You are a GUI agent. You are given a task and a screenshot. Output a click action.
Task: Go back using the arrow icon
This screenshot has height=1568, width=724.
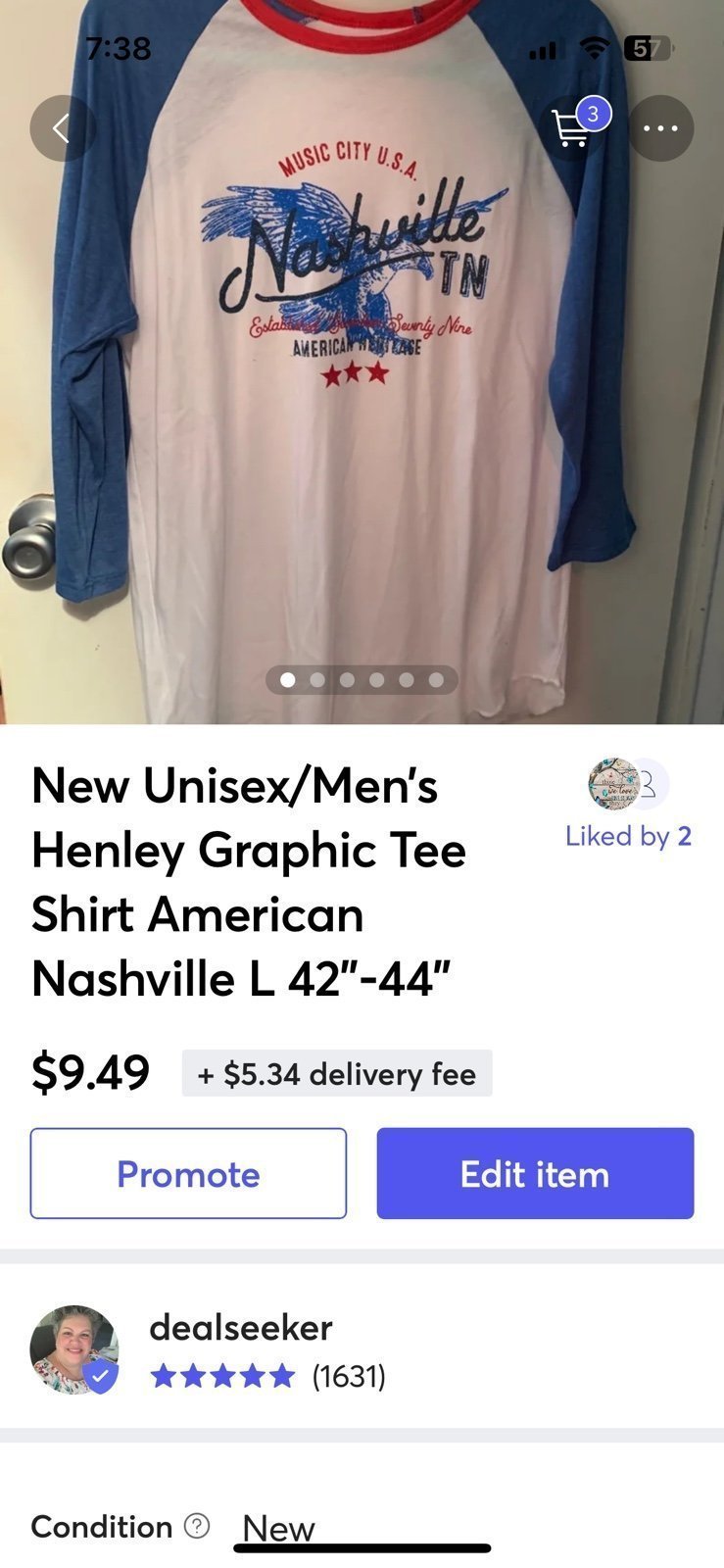click(x=63, y=128)
